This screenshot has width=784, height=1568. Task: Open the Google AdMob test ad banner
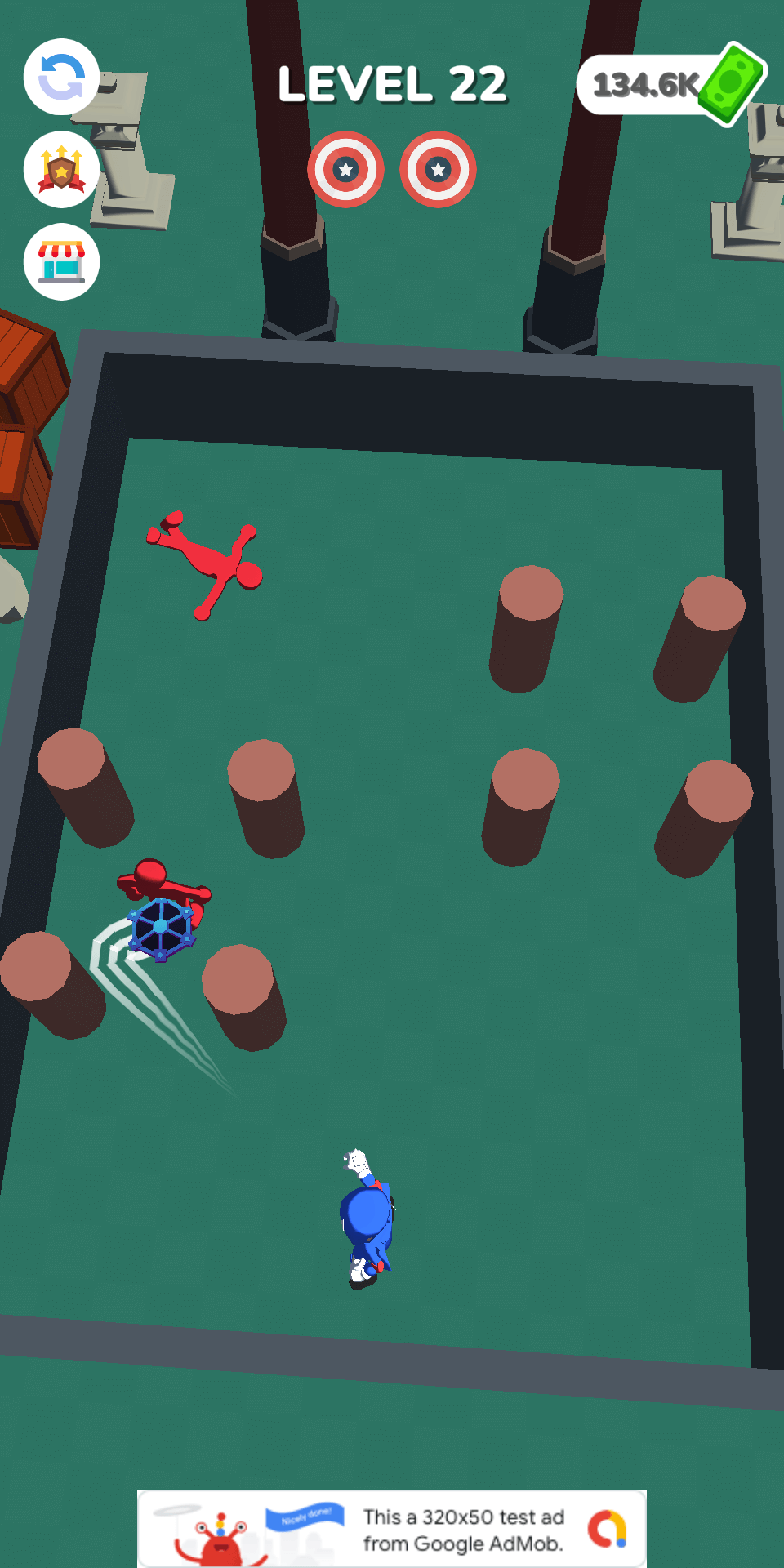392,1528
